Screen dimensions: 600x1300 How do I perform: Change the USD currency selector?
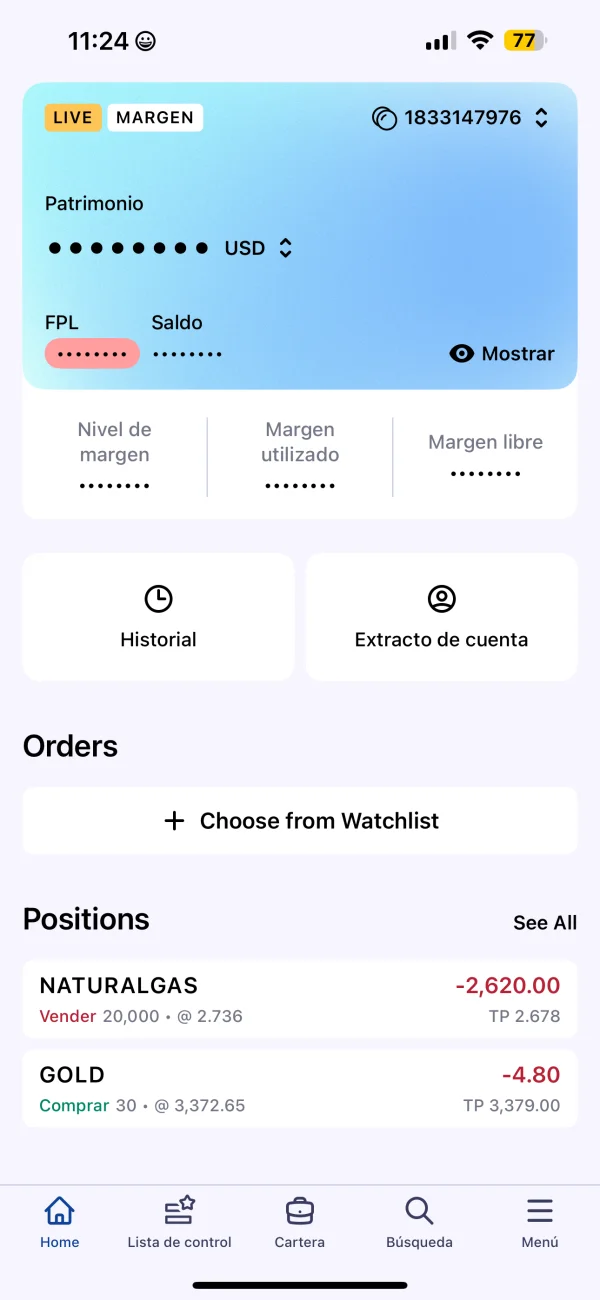tap(259, 248)
